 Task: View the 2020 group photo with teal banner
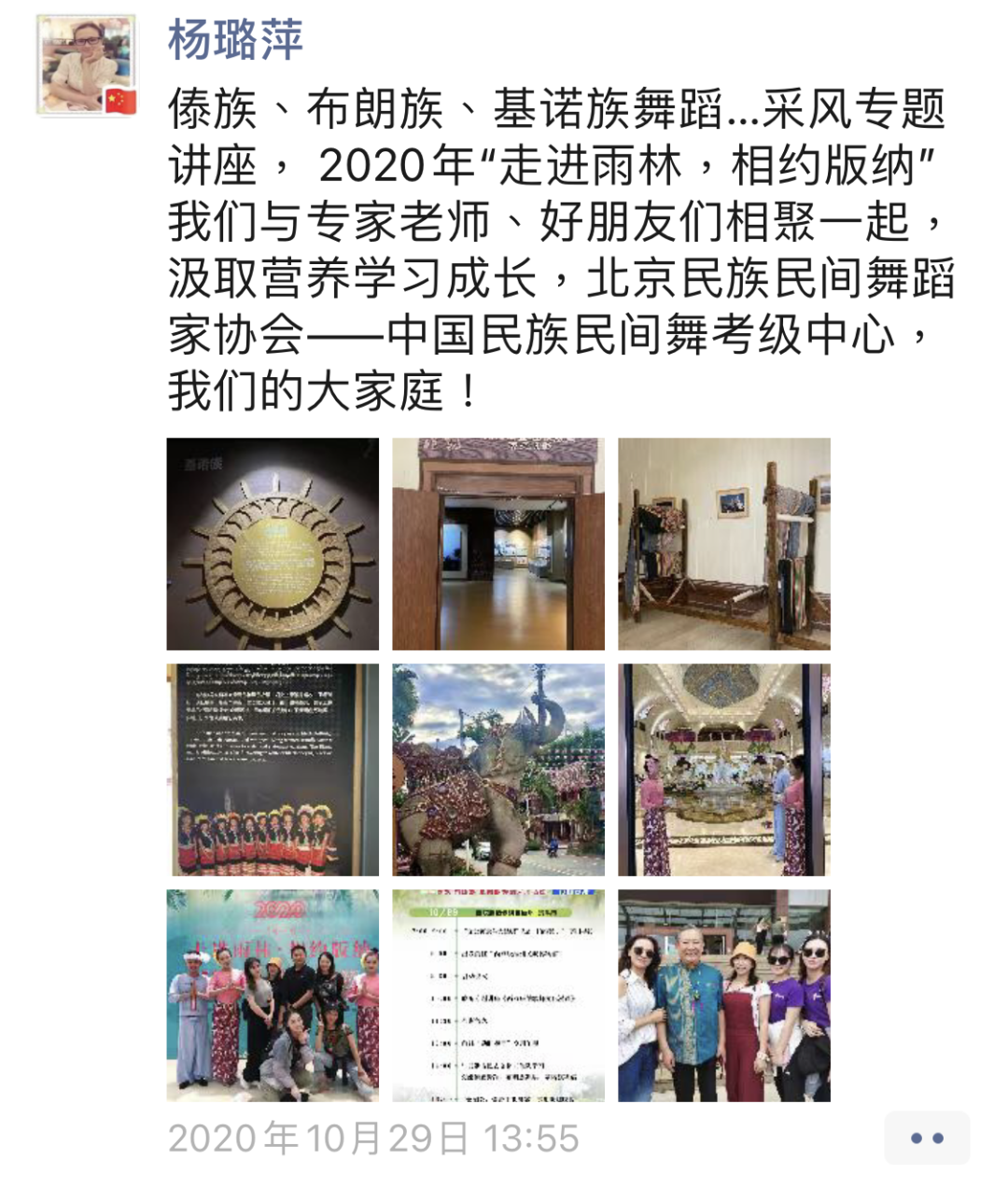point(273,996)
